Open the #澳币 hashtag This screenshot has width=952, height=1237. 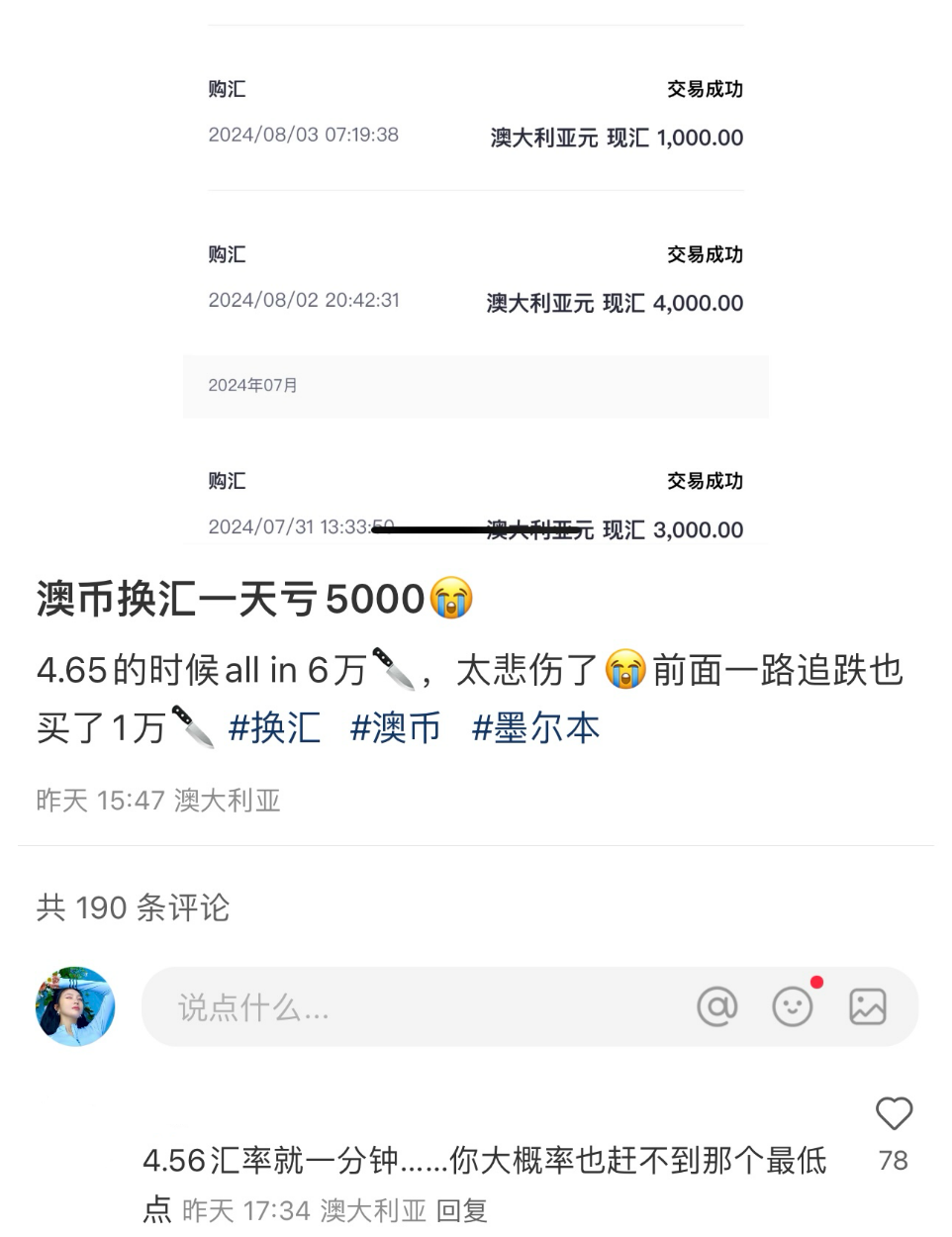[x=395, y=728]
